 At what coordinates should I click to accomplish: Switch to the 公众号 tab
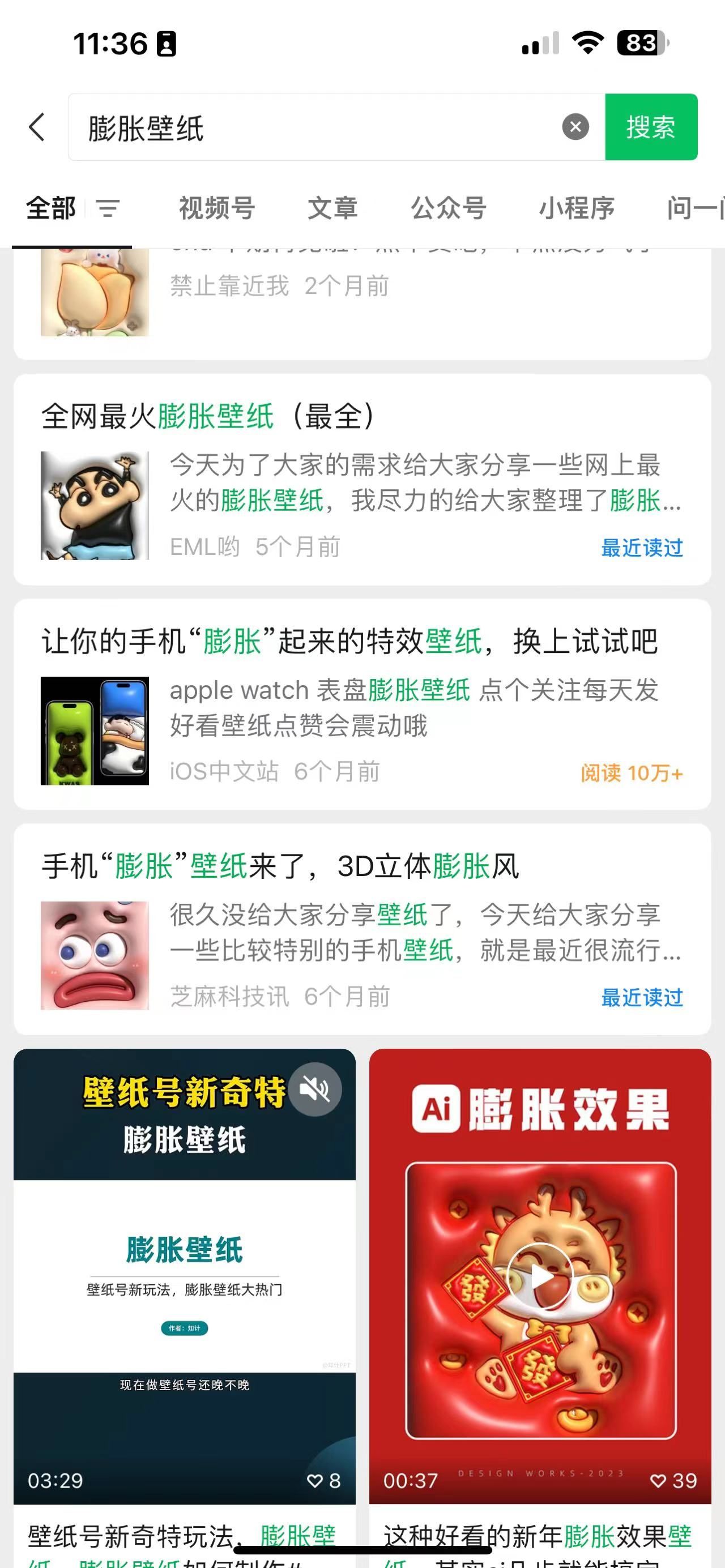coord(448,209)
